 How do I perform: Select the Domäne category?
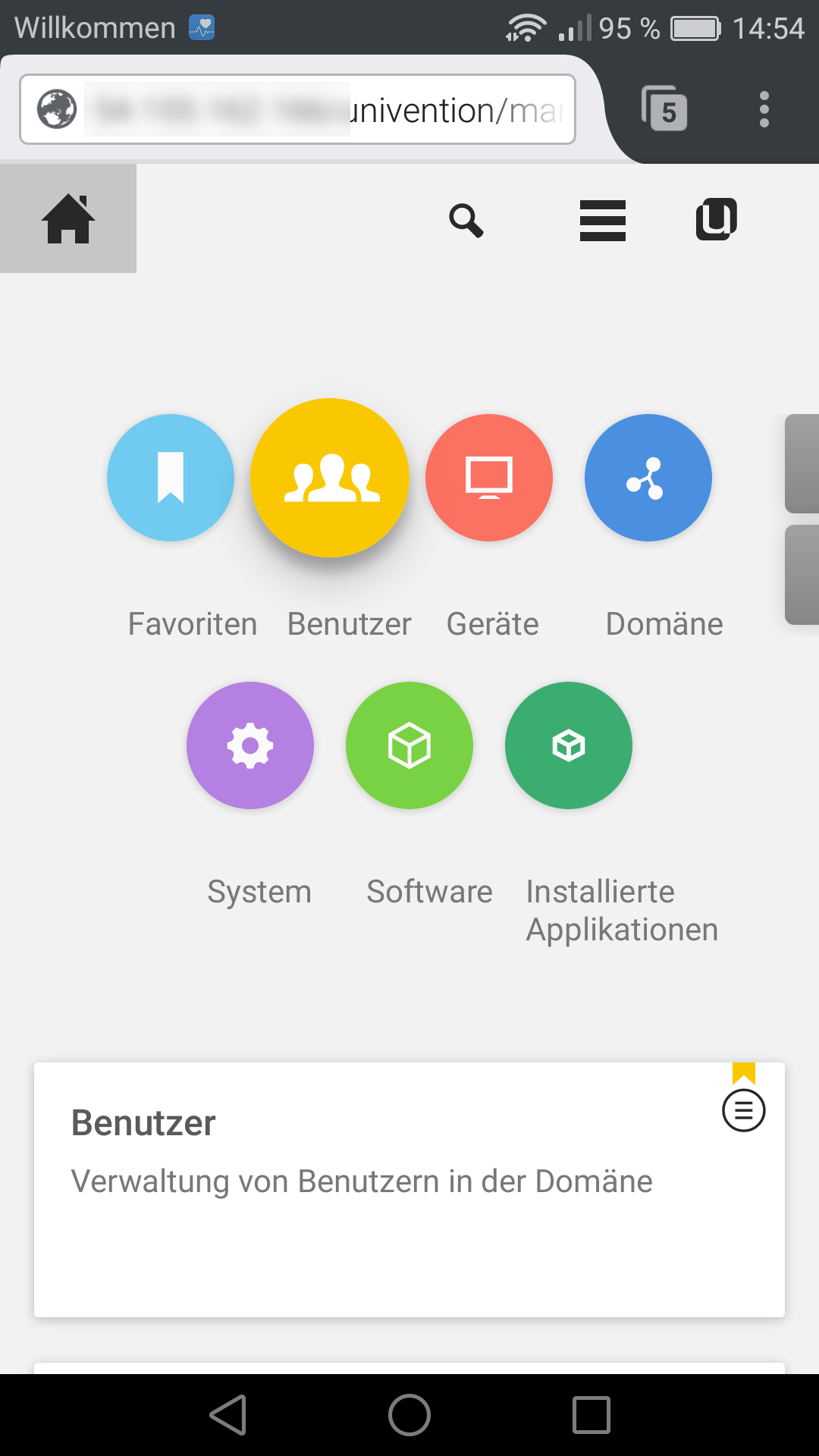point(648,478)
